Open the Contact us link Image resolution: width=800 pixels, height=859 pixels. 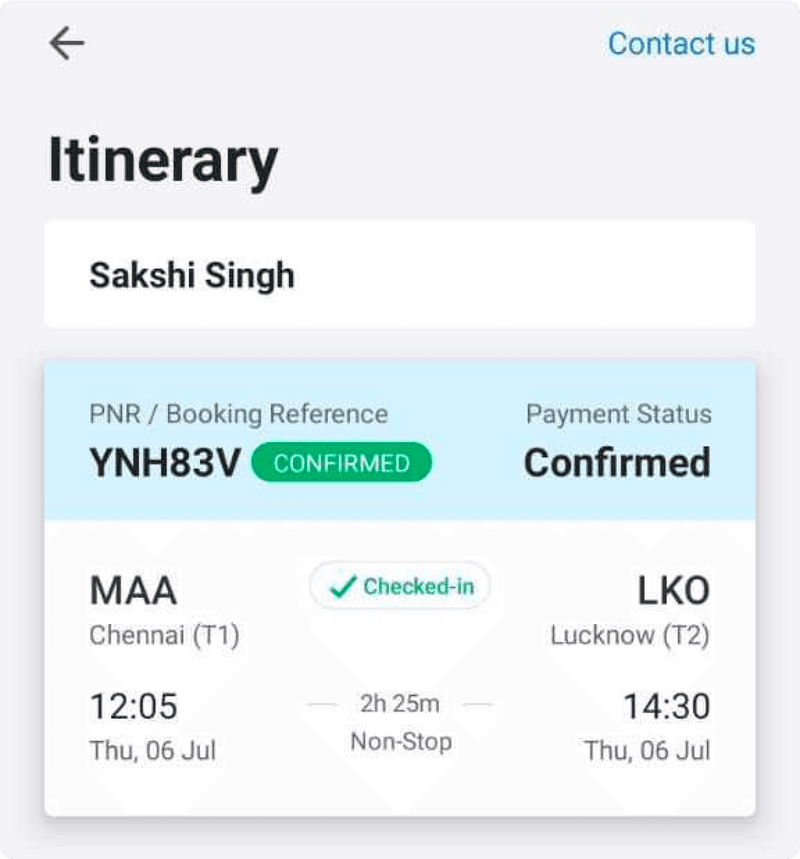(681, 44)
